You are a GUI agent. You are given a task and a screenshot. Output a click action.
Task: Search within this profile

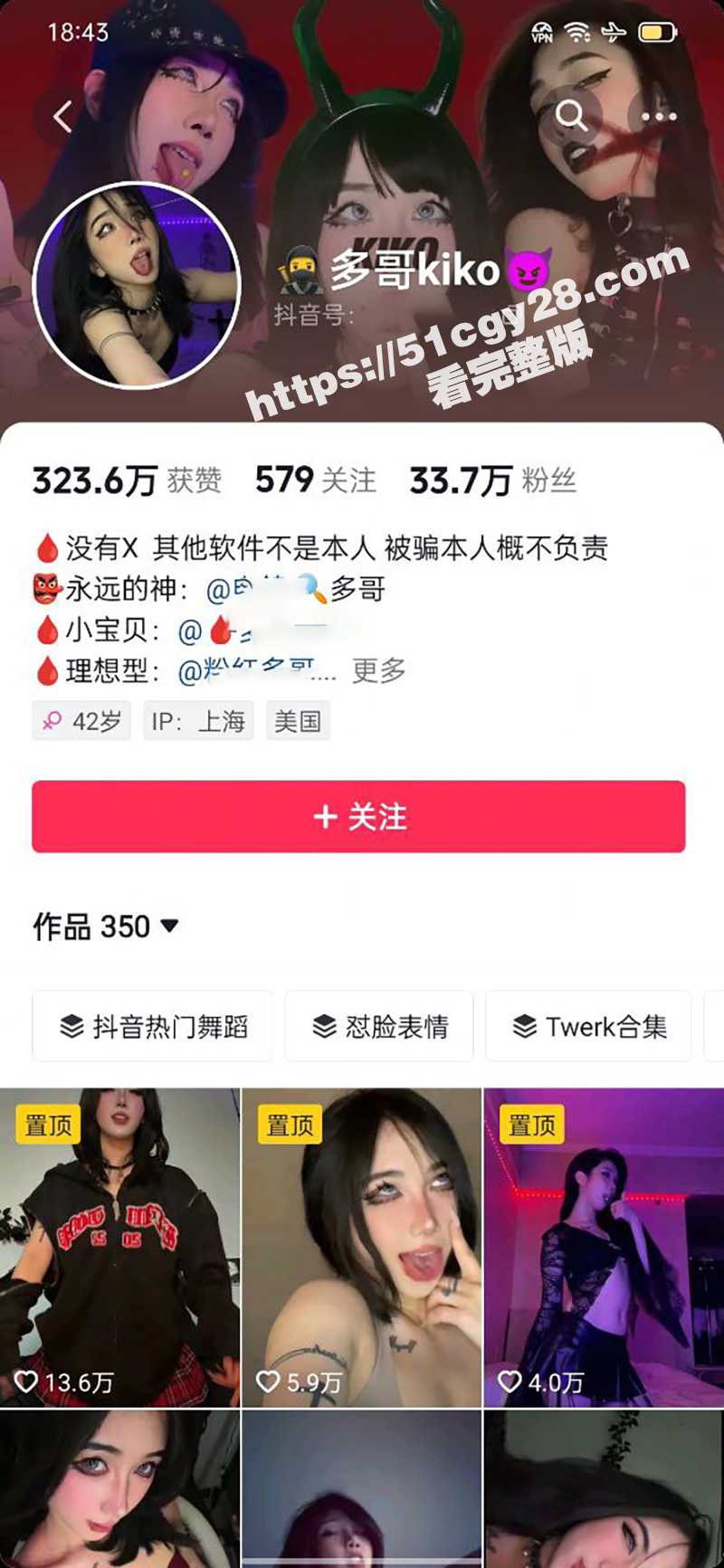pyautogui.click(x=571, y=116)
